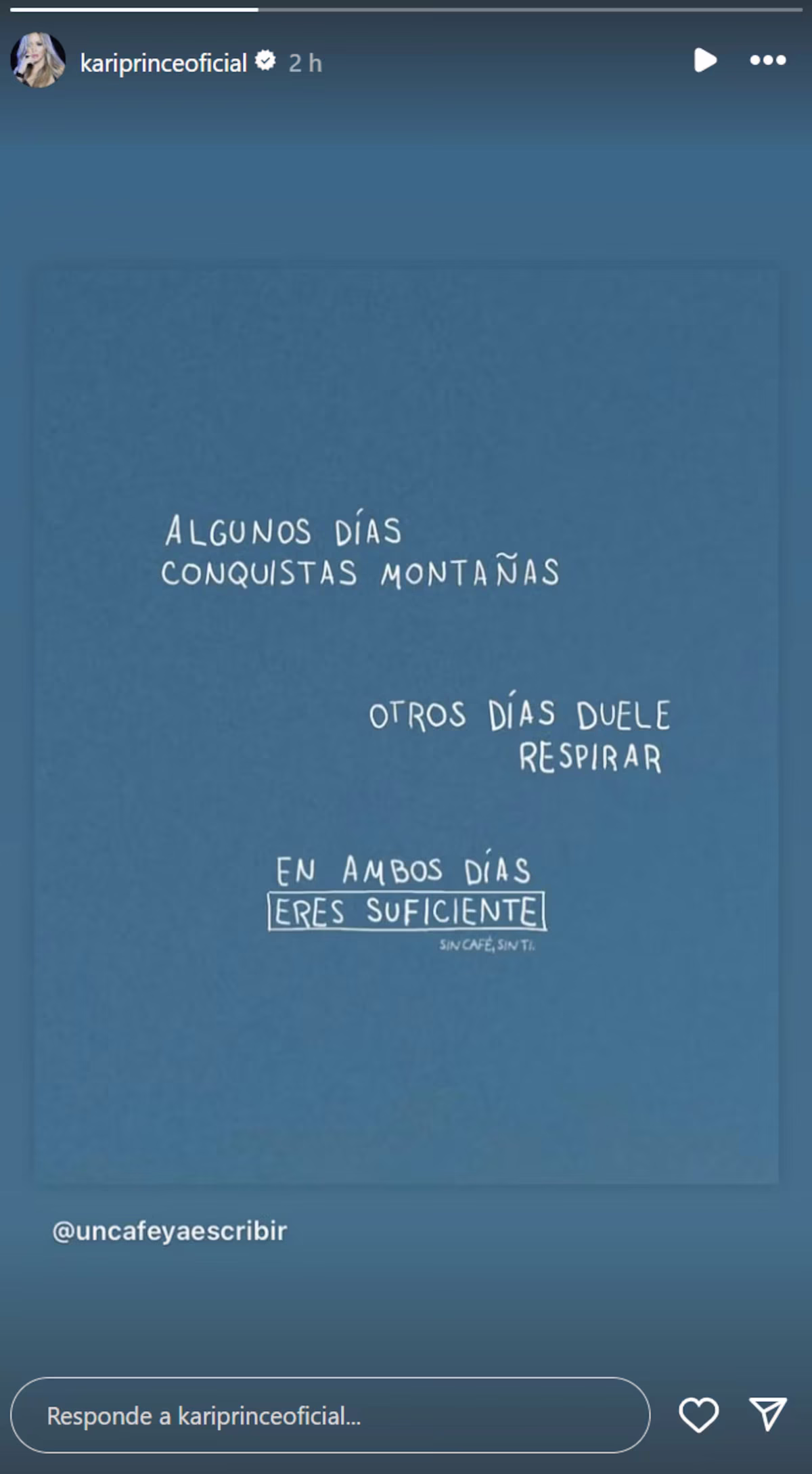The image size is (812, 1474).
Task: Open kariprinceoficial's profile picture
Action: click(x=38, y=60)
